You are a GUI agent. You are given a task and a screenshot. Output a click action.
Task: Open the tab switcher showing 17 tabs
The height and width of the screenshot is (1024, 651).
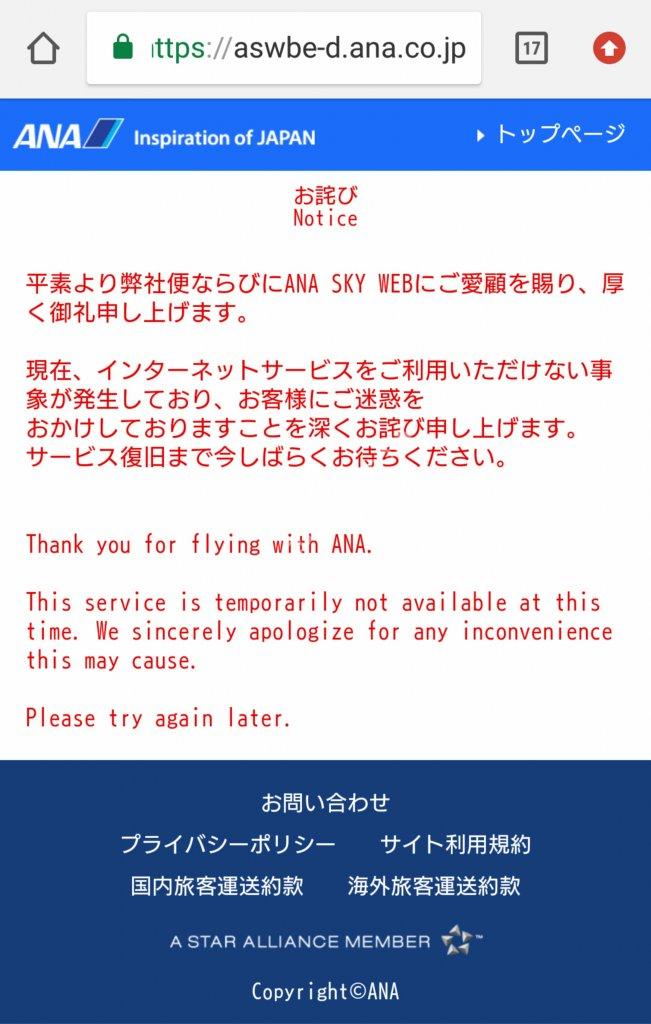click(x=531, y=48)
